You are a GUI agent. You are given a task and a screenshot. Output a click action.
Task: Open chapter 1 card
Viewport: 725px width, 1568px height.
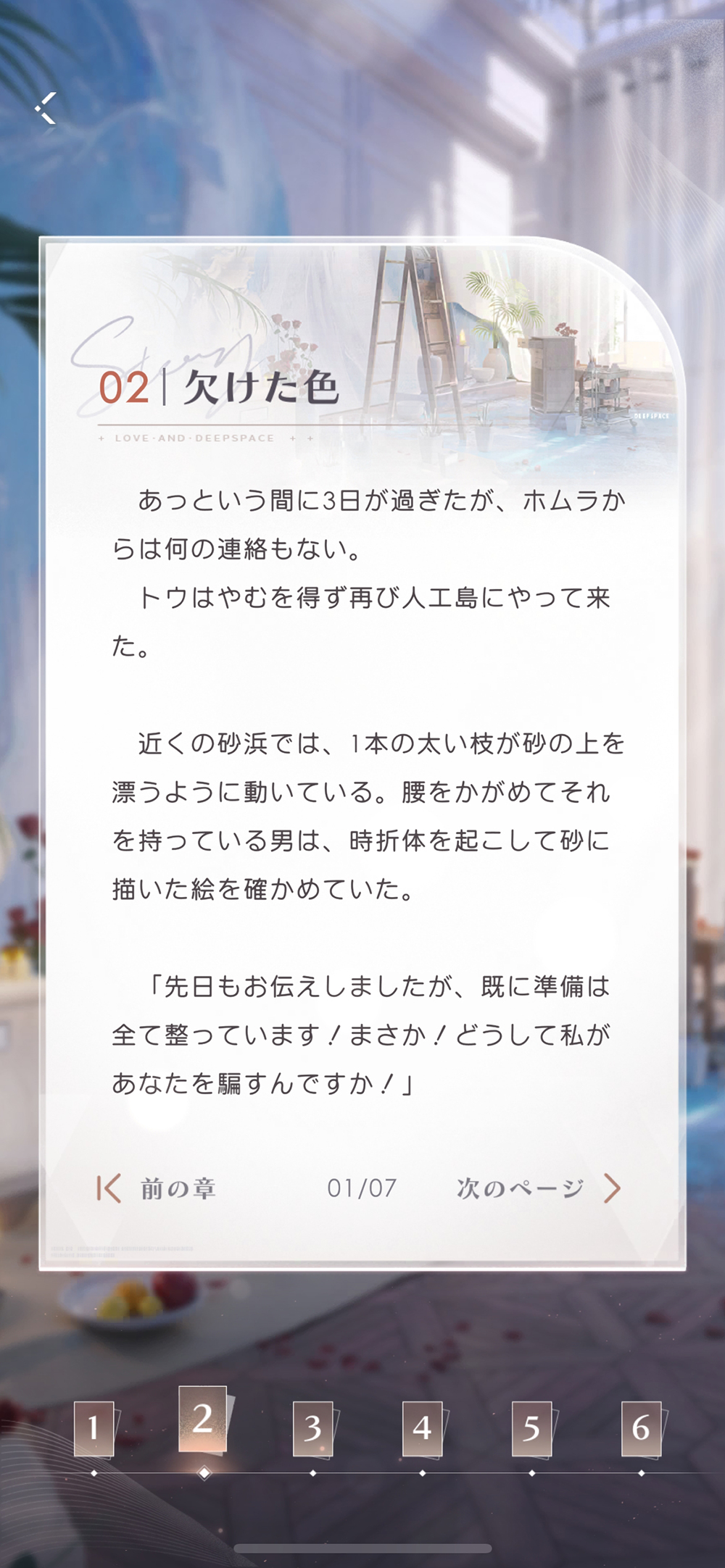click(x=94, y=1428)
